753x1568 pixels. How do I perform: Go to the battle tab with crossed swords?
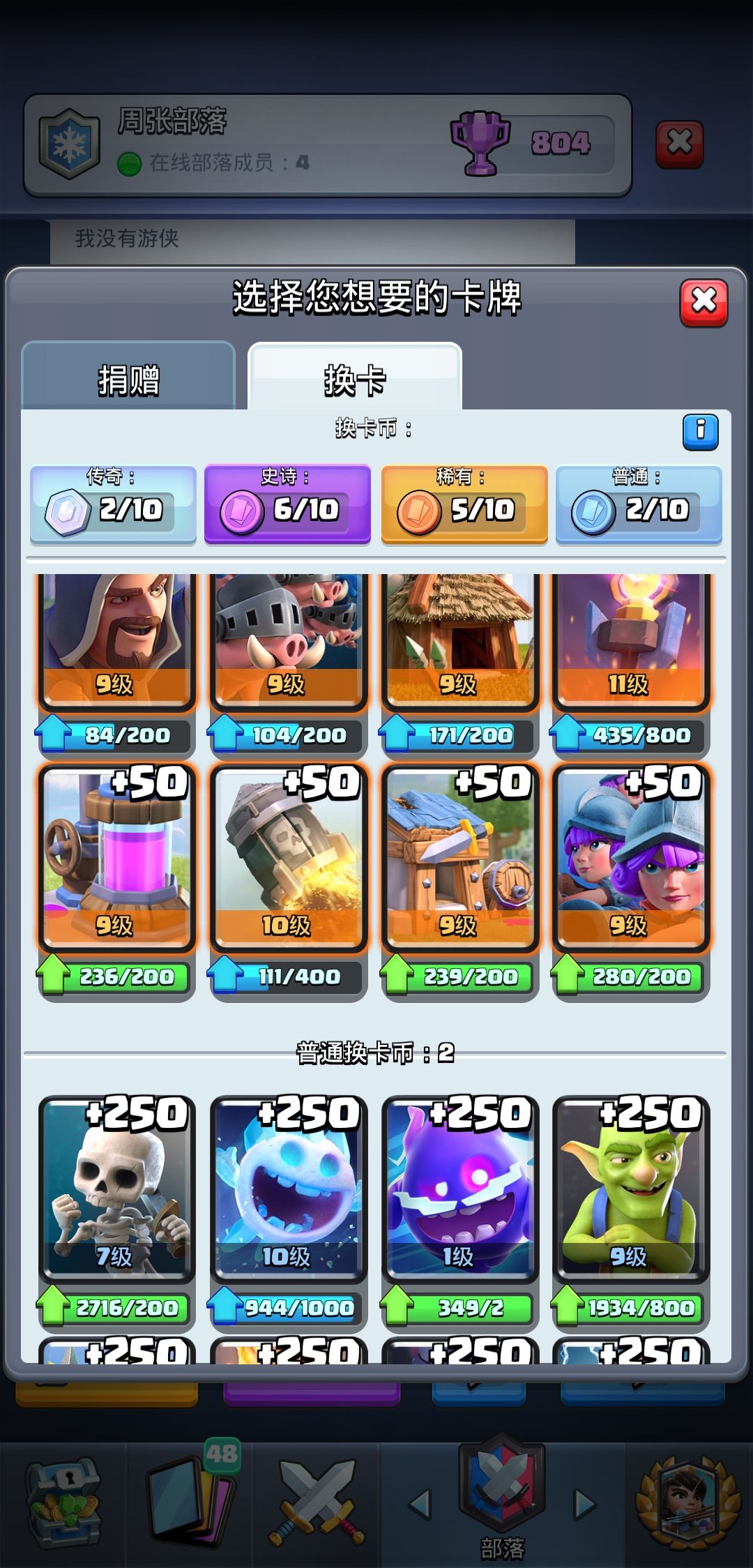click(317, 1502)
